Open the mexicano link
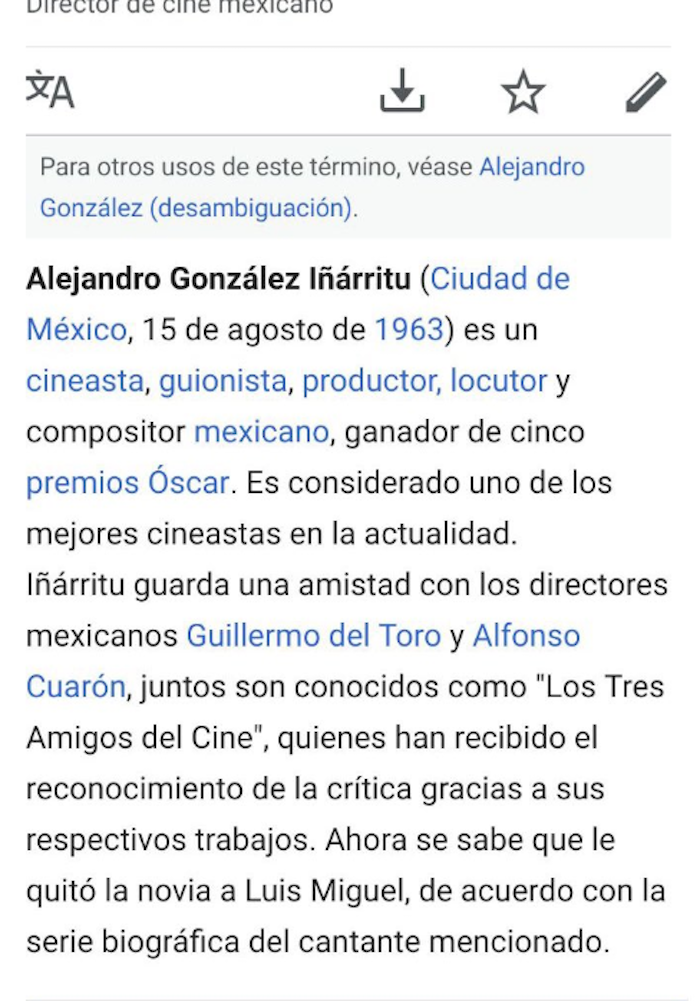 260,432
